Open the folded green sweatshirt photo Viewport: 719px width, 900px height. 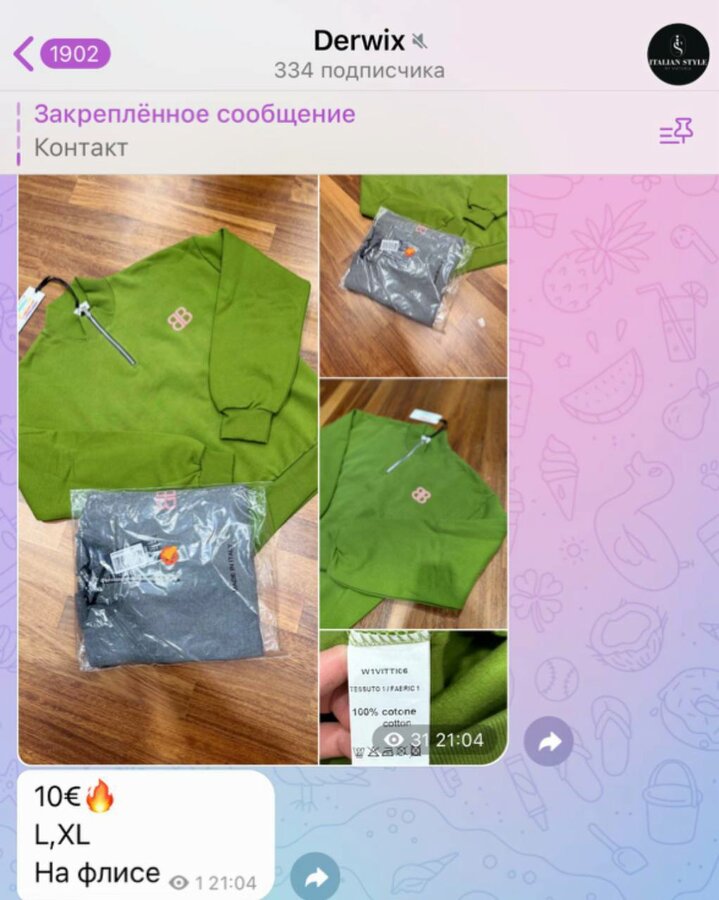[413, 503]
